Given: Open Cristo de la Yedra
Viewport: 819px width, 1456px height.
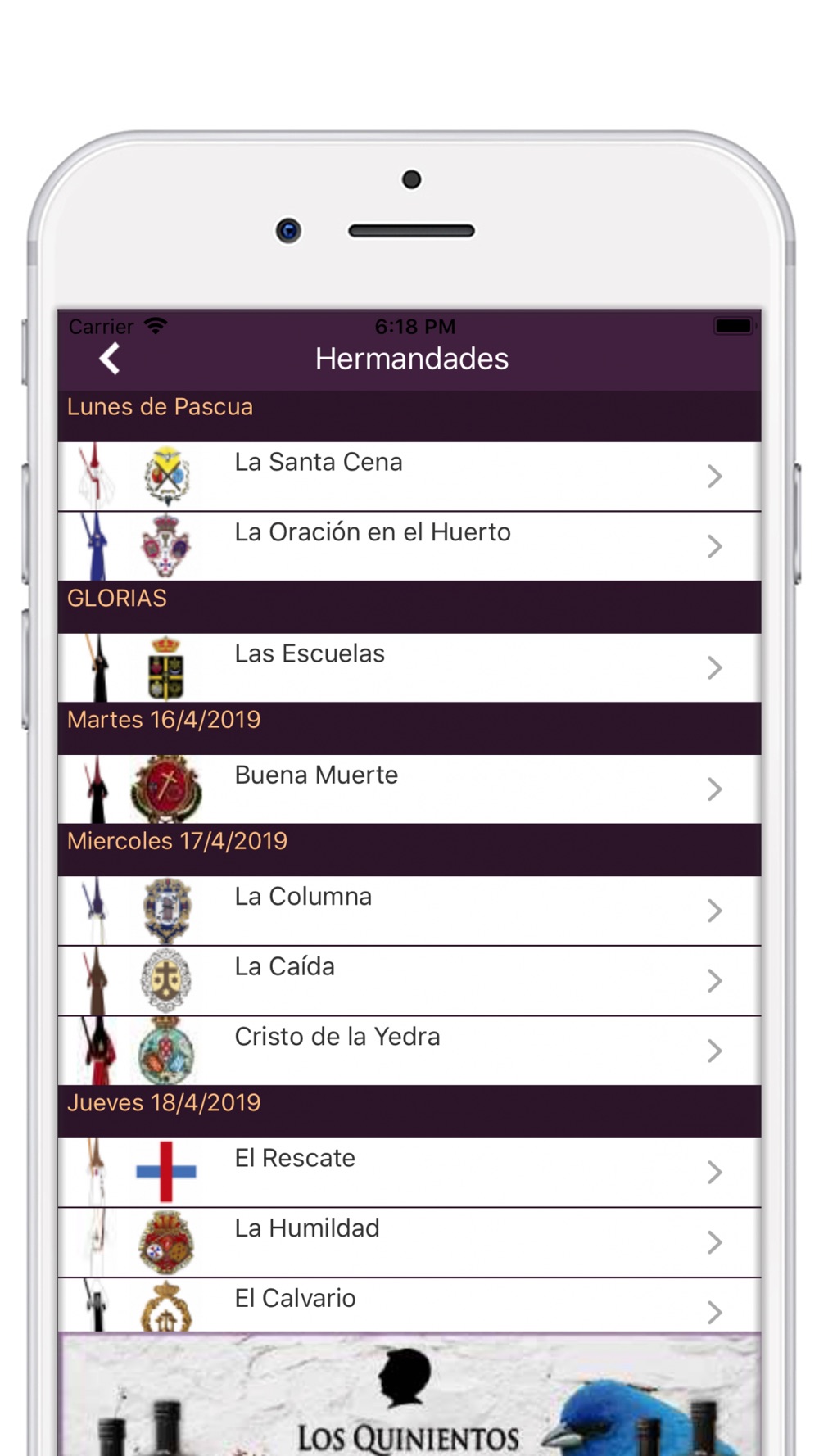Looking at the screenshot, I should [x=409, y=1051].
